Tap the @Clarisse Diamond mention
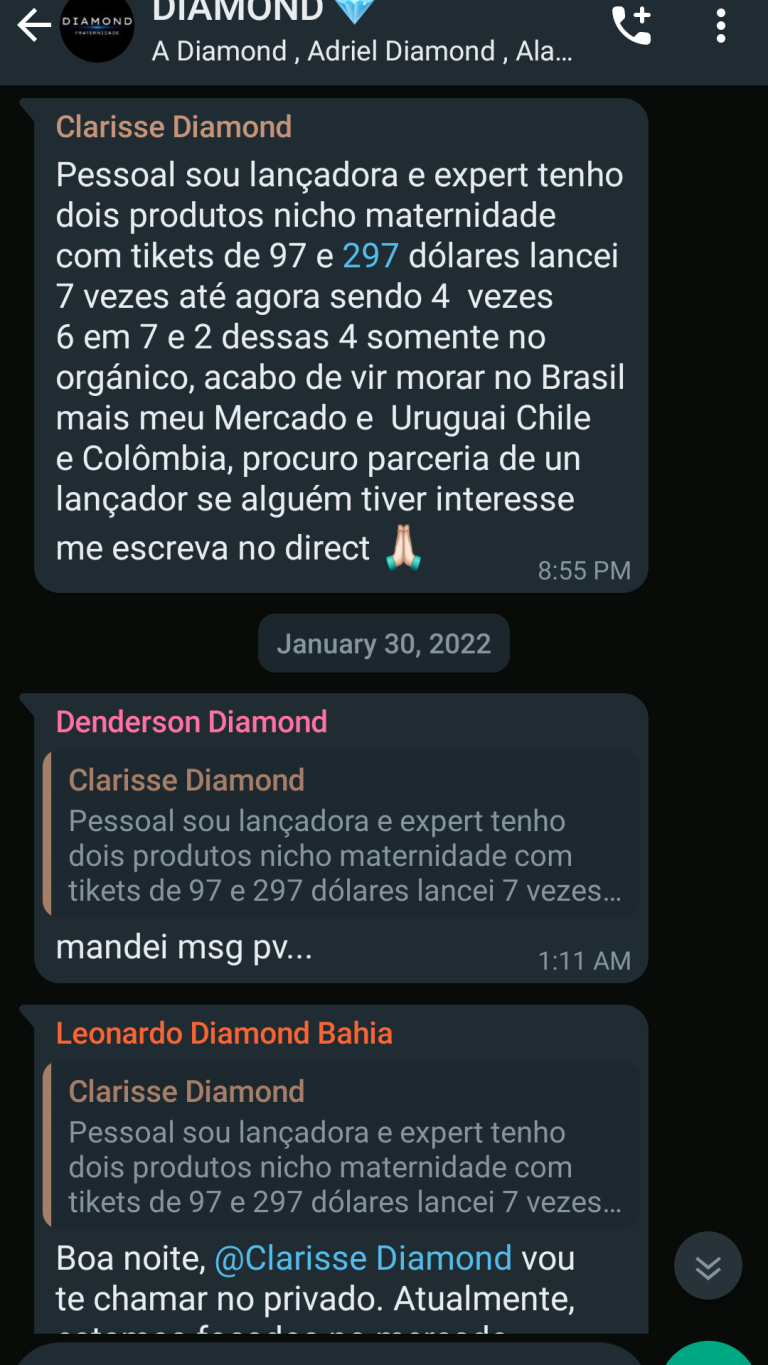768x1365 pixels. [x=363, y=1257]
